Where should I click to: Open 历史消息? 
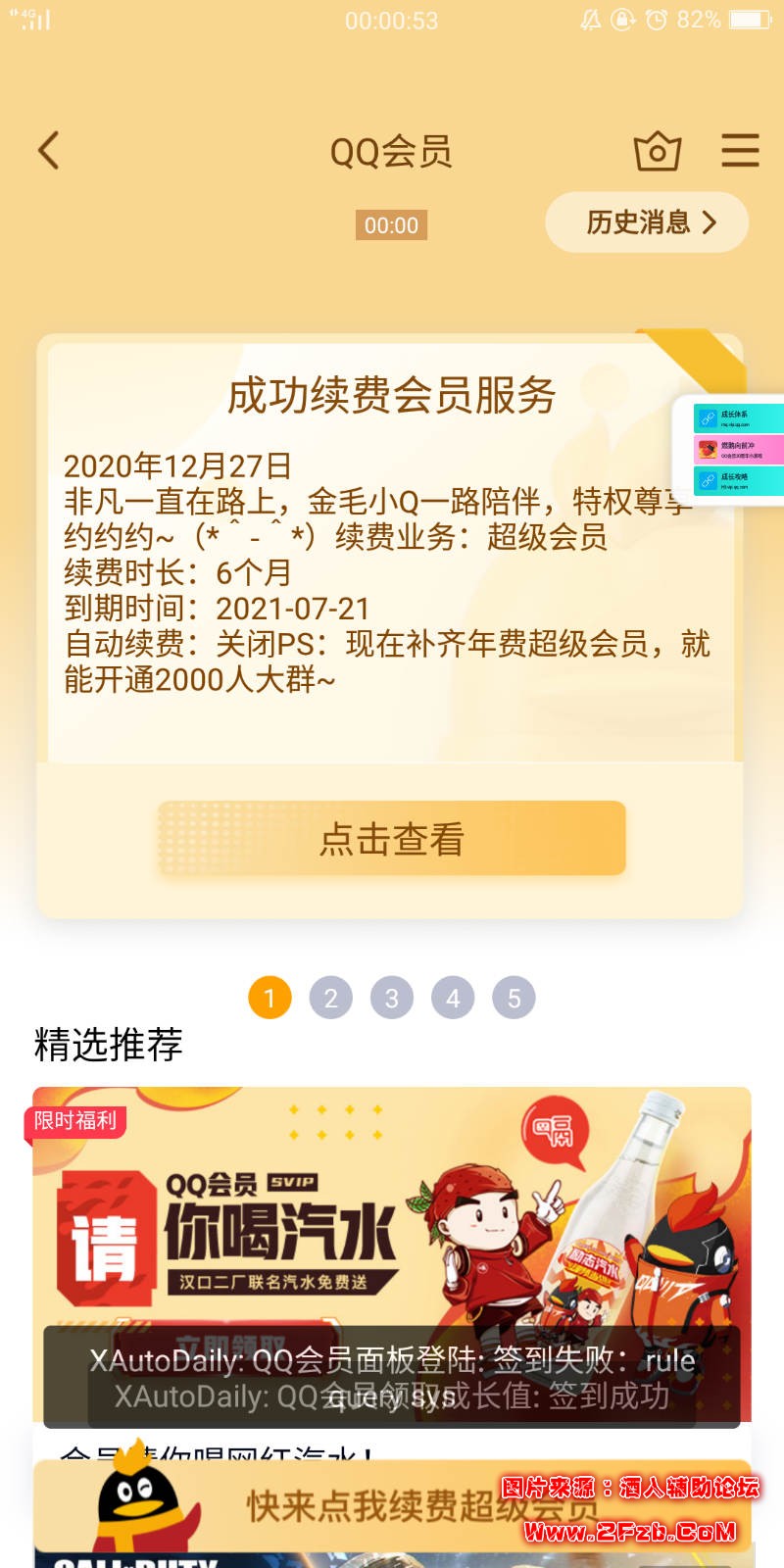(647, 222)
